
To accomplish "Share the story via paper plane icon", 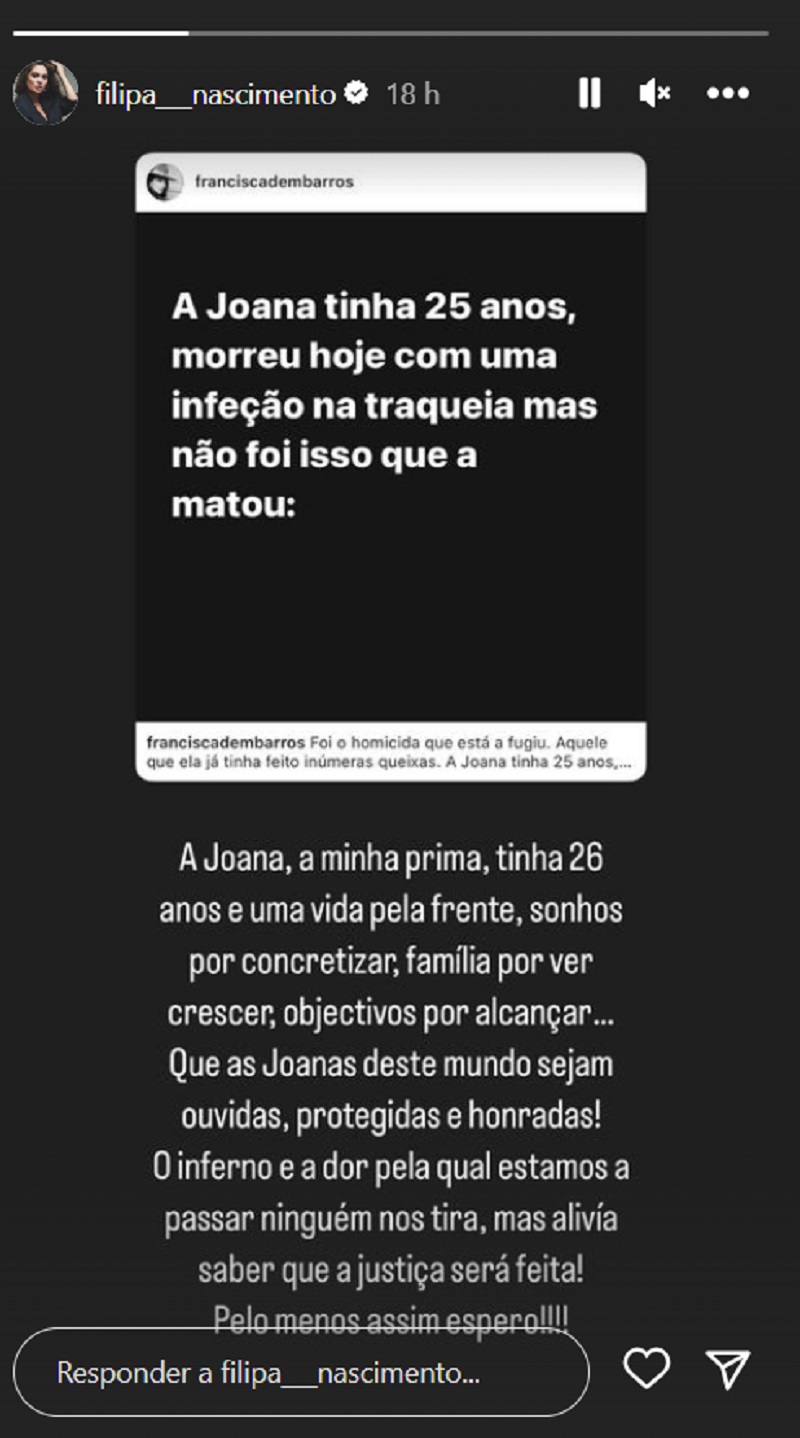I will click(x=727, y=1369).
